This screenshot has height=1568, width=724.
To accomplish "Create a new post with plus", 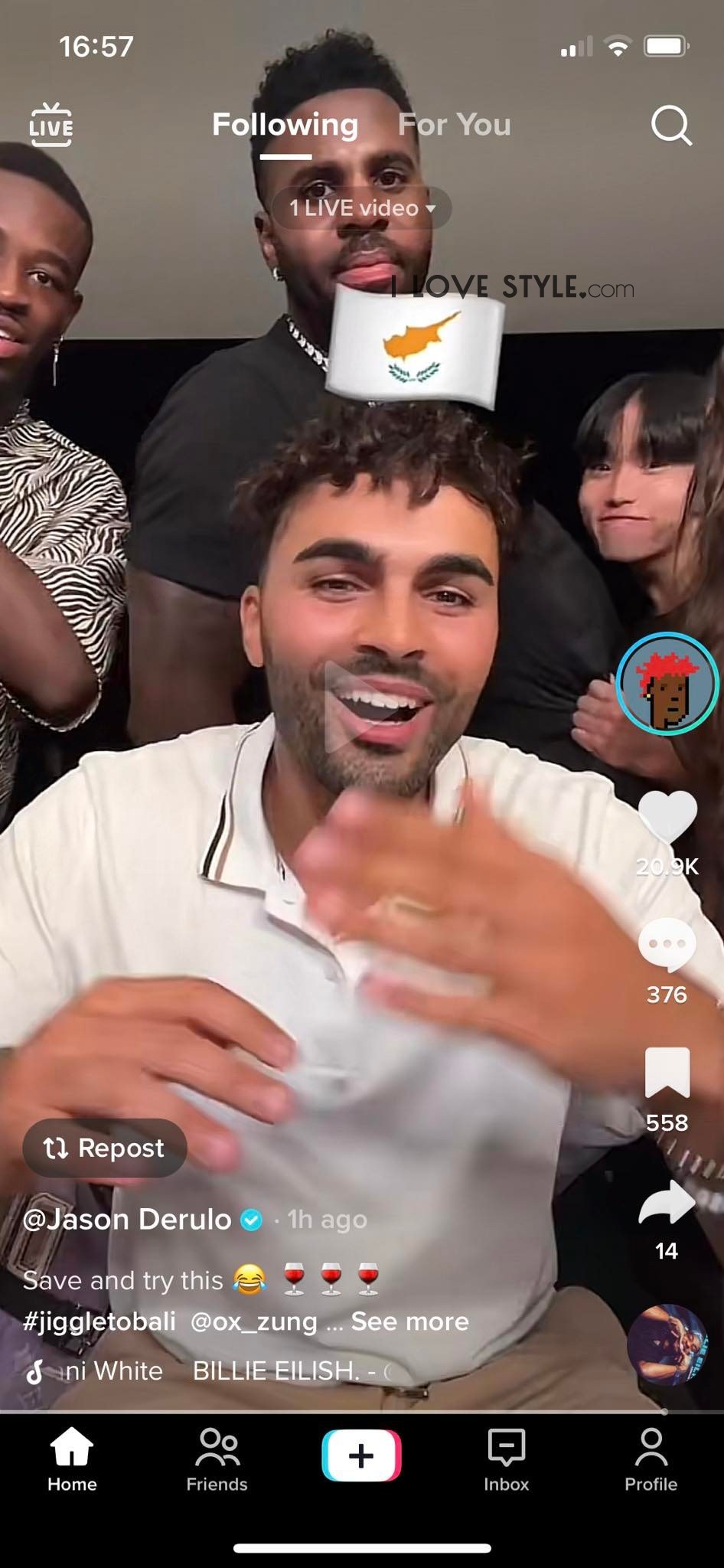I will (361, 1455).
